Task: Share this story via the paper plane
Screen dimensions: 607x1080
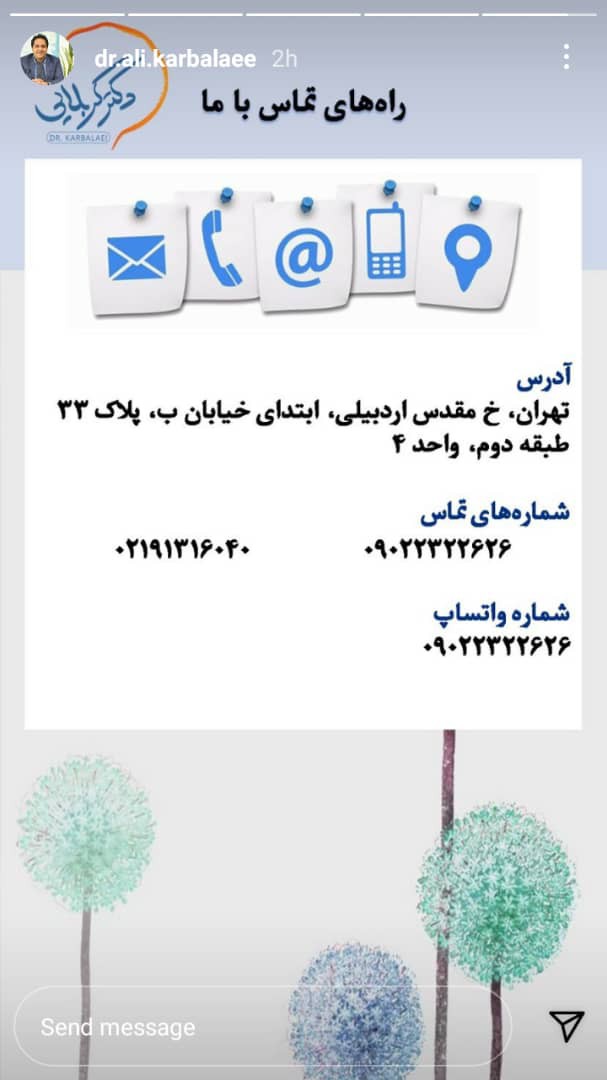Action: click(x=566, y=1025)
